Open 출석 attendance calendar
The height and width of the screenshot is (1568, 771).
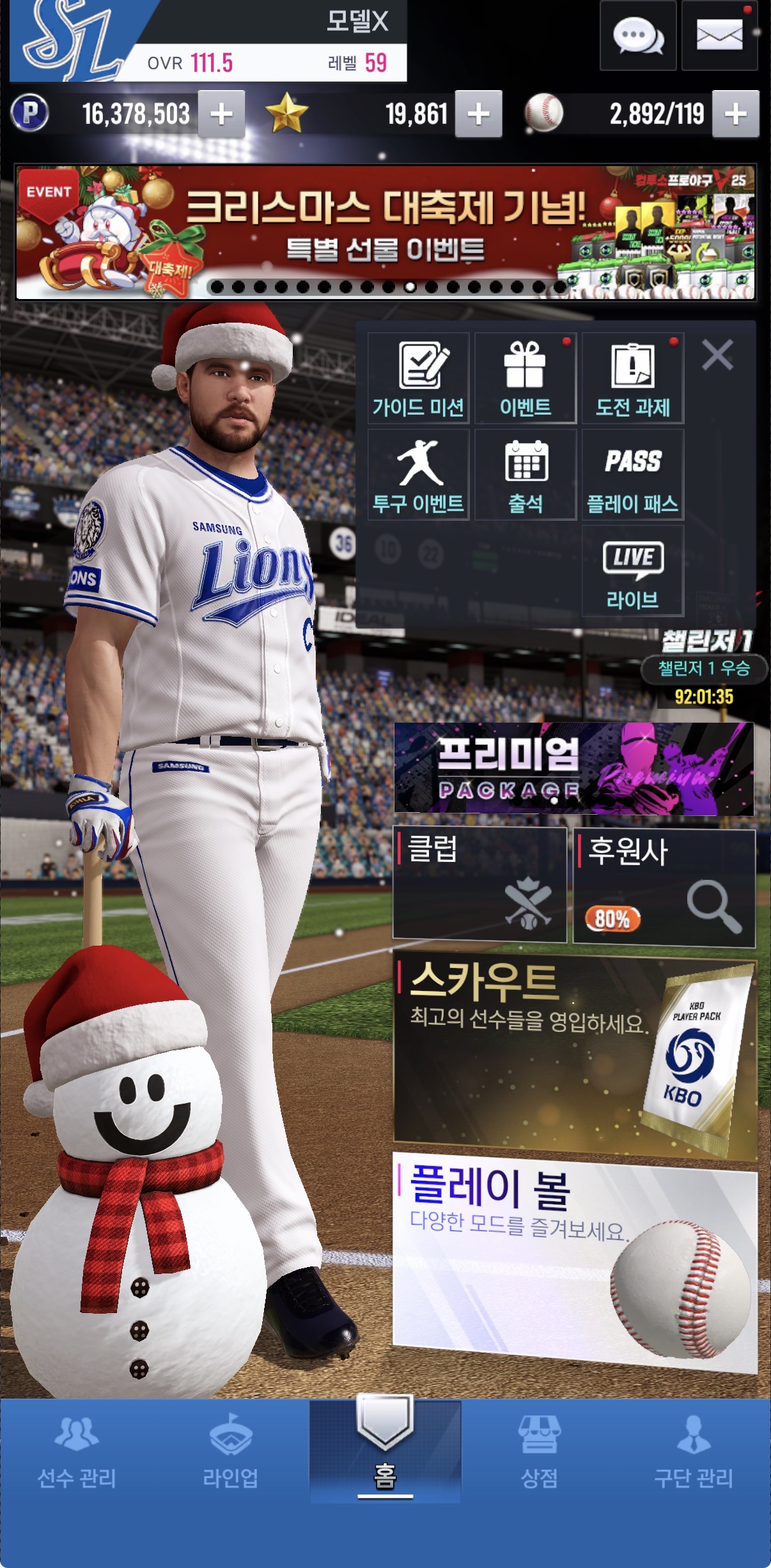[x=525, y=475]
